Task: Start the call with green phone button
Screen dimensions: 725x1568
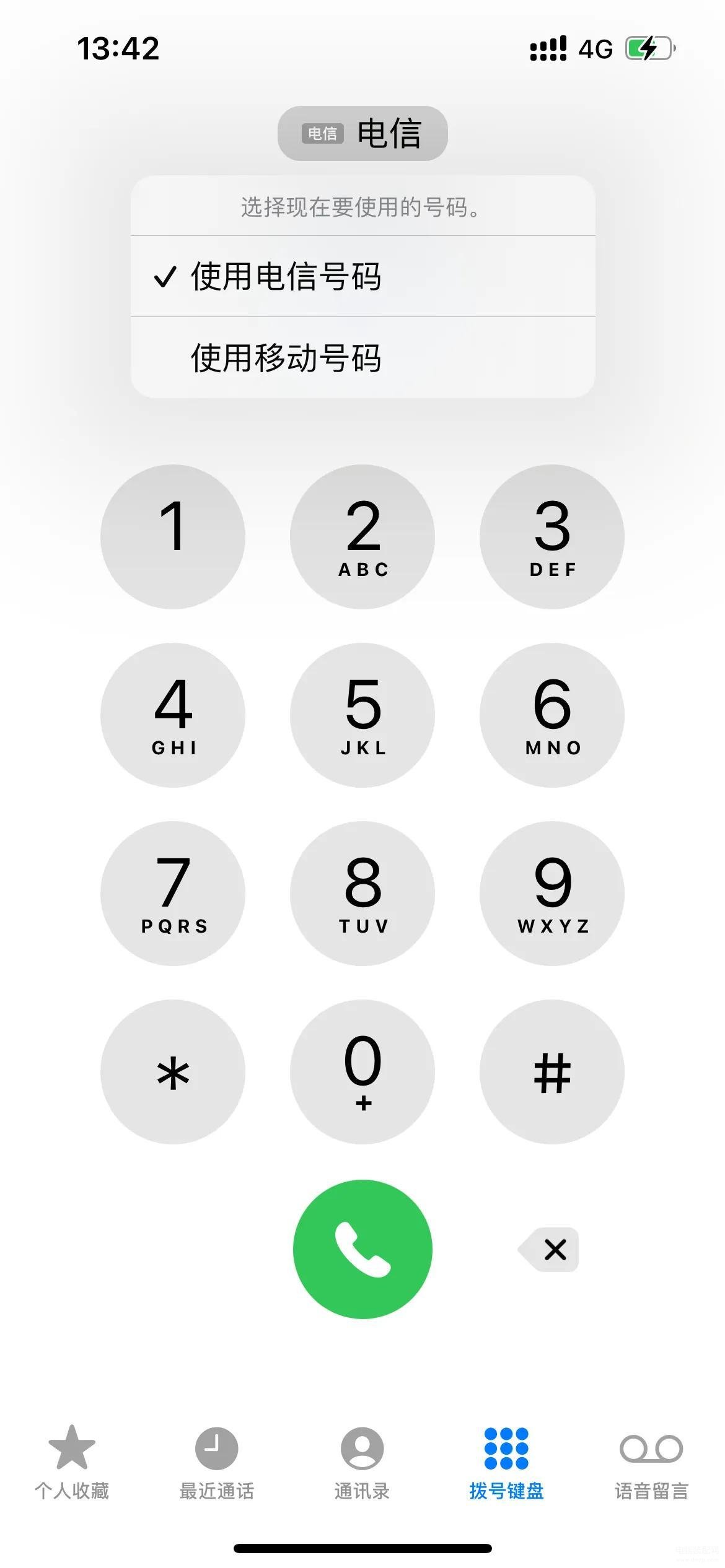Action: coord(362,1249)
